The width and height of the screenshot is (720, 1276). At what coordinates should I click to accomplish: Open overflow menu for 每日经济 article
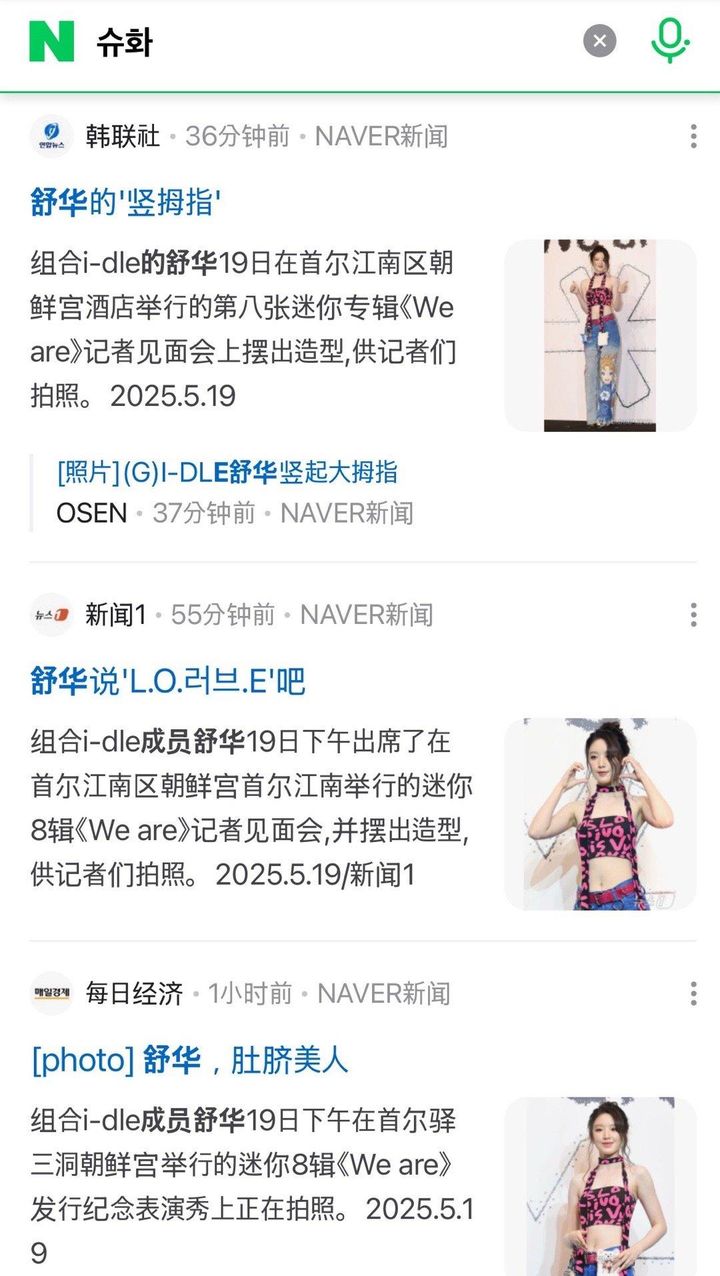(x=693, y=993)
